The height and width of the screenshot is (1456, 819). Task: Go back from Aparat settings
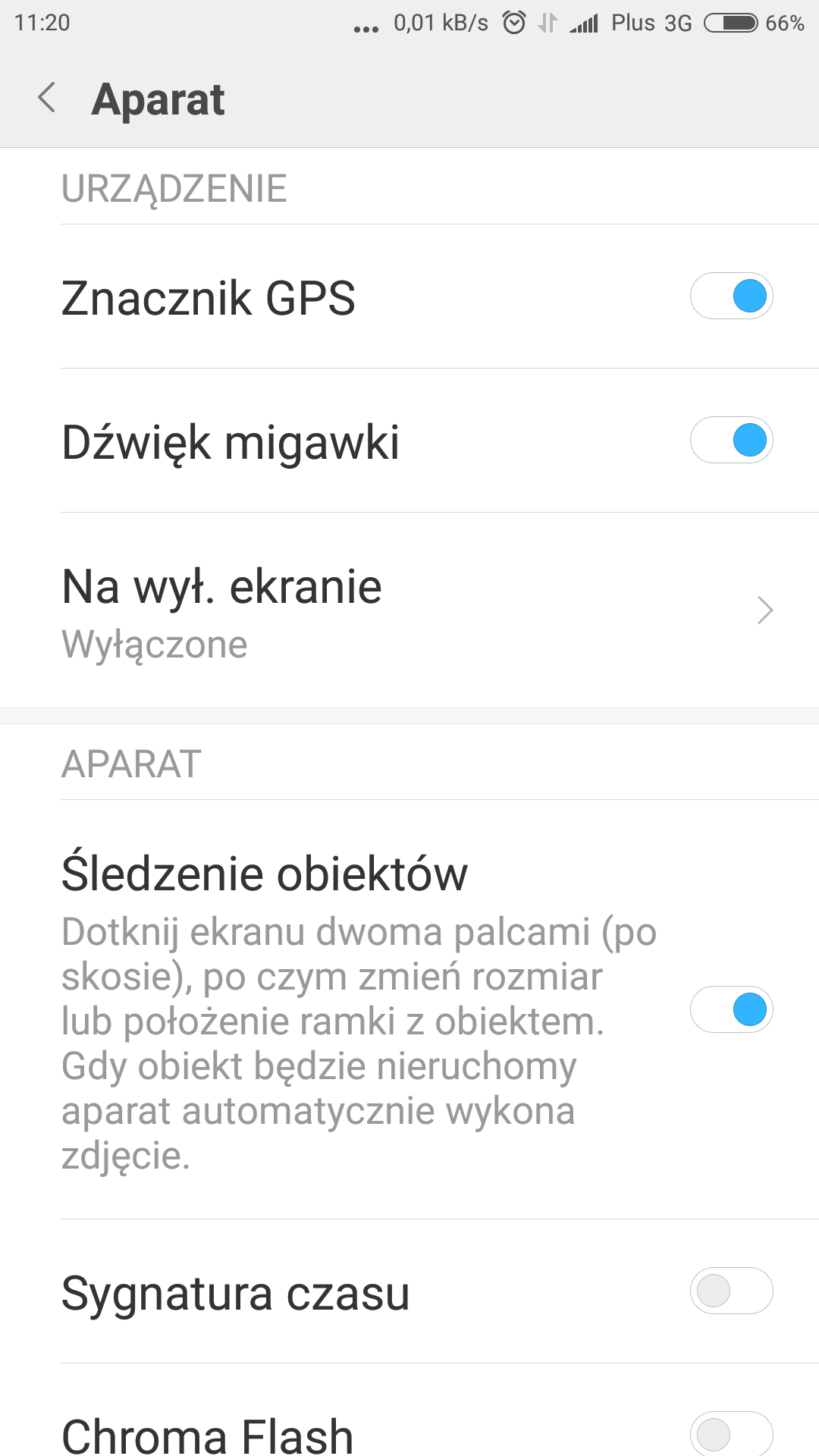[x=47, y=99]
